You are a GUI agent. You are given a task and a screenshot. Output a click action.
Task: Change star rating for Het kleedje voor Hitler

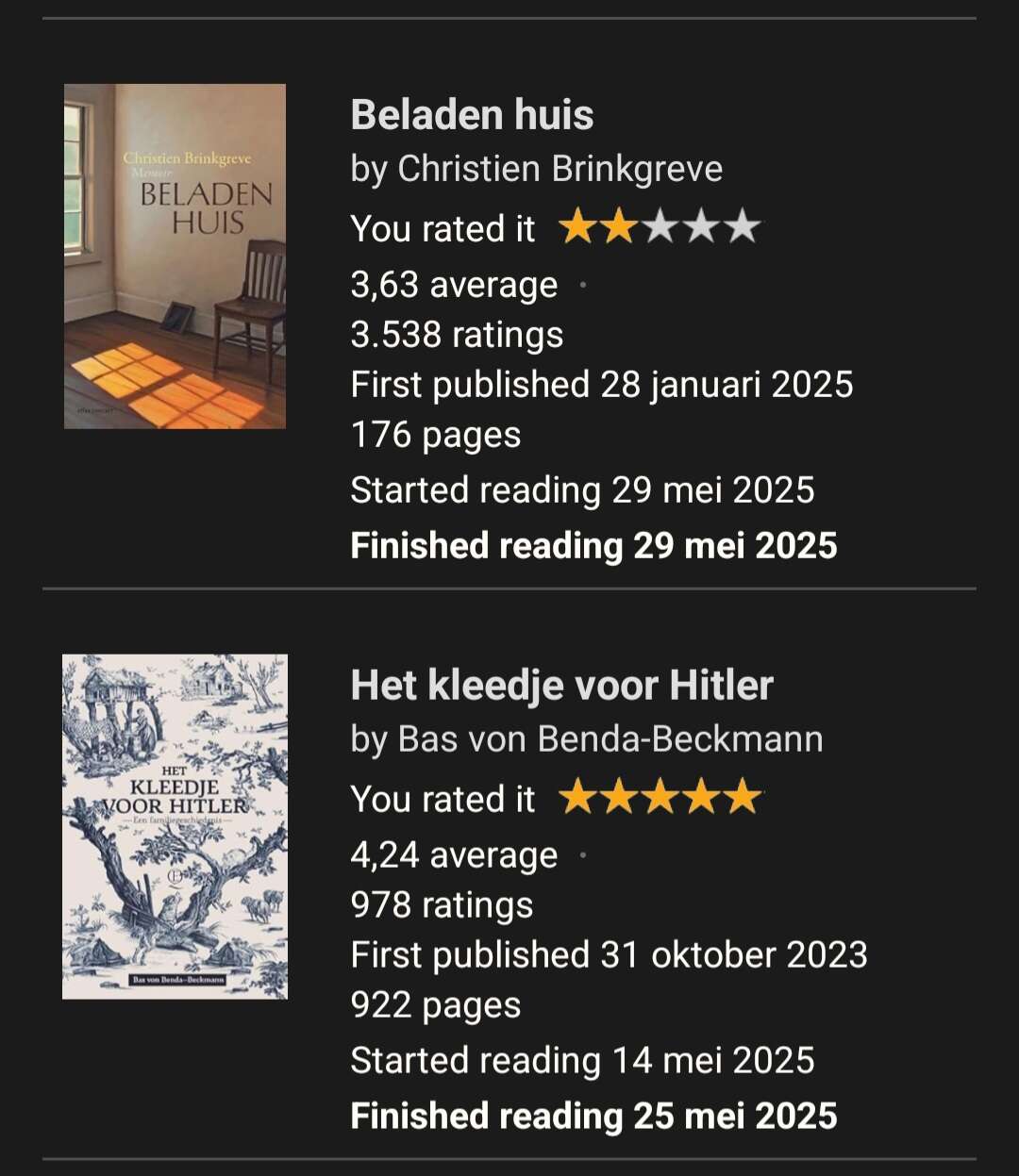pos(660,799)
